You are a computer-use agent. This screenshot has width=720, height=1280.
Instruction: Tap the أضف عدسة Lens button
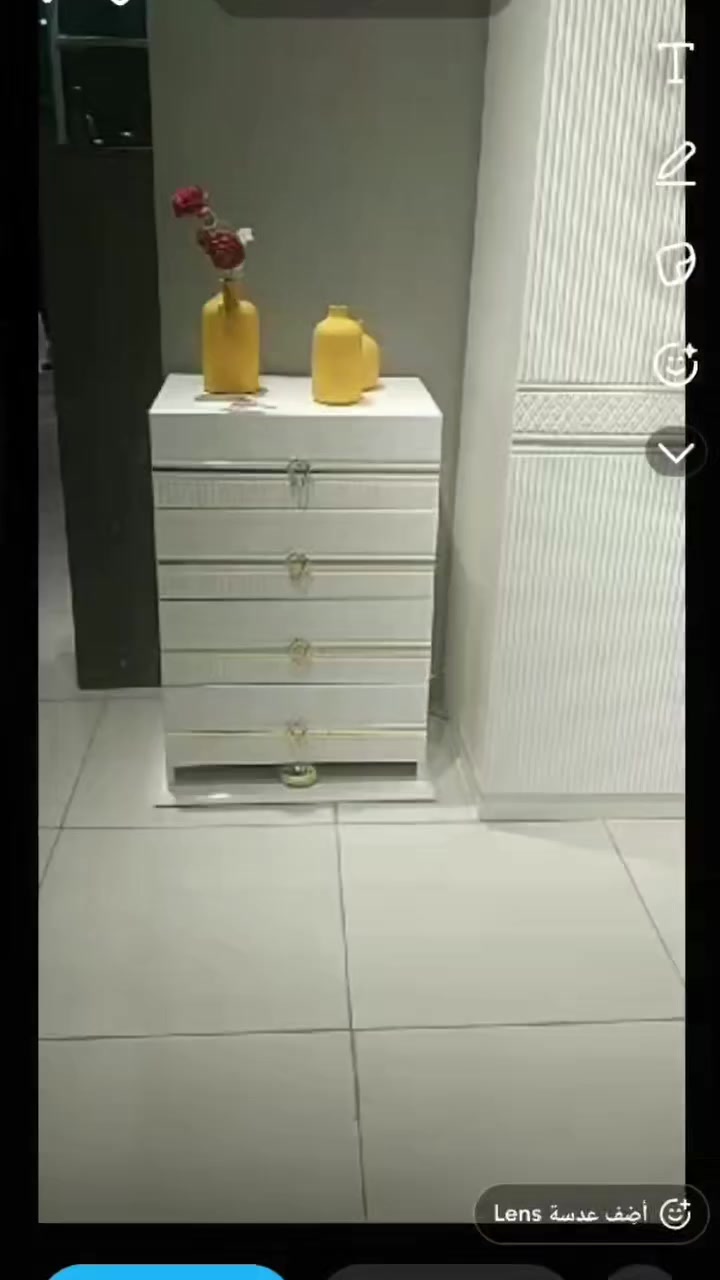pyautogui.click(x=592, y=1214)
